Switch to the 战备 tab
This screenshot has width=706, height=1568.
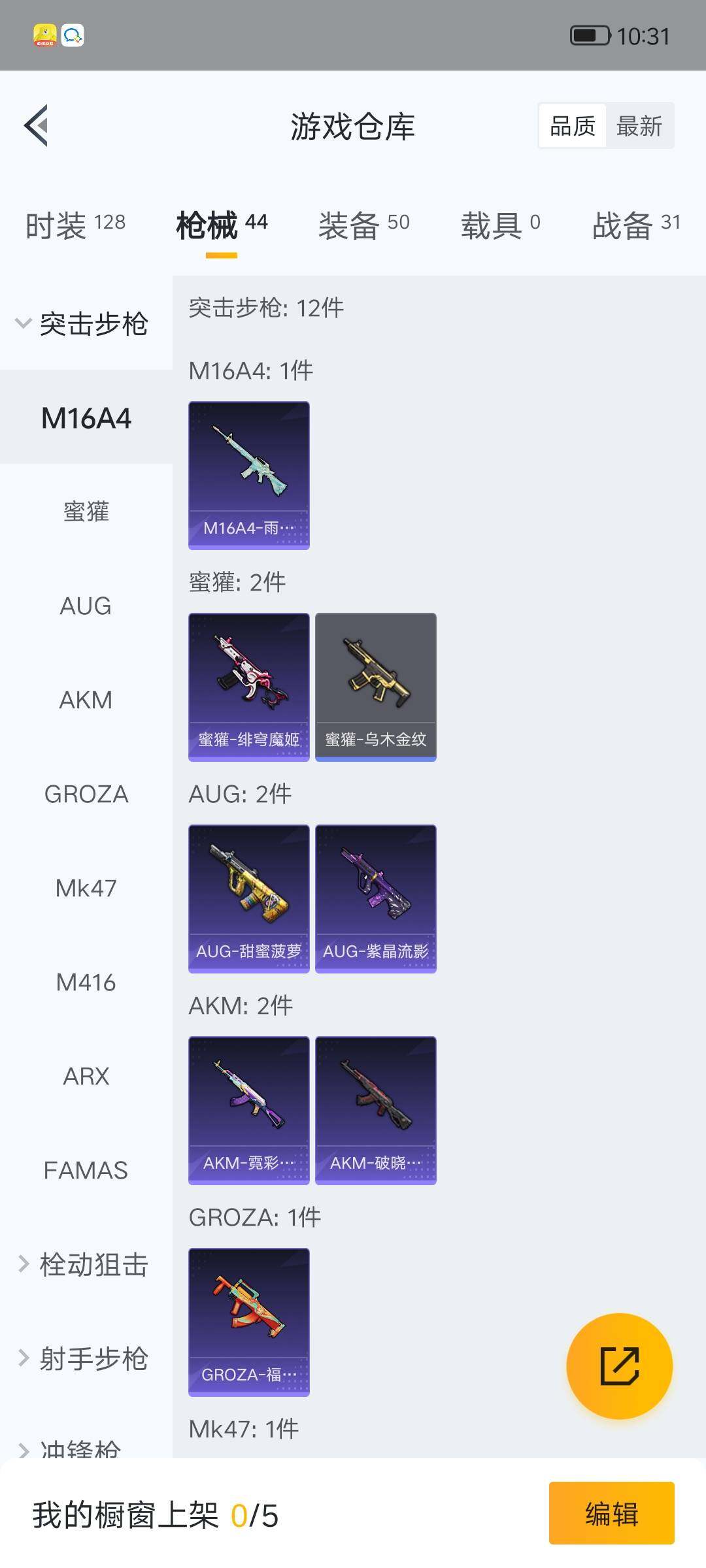pos(636,225)
